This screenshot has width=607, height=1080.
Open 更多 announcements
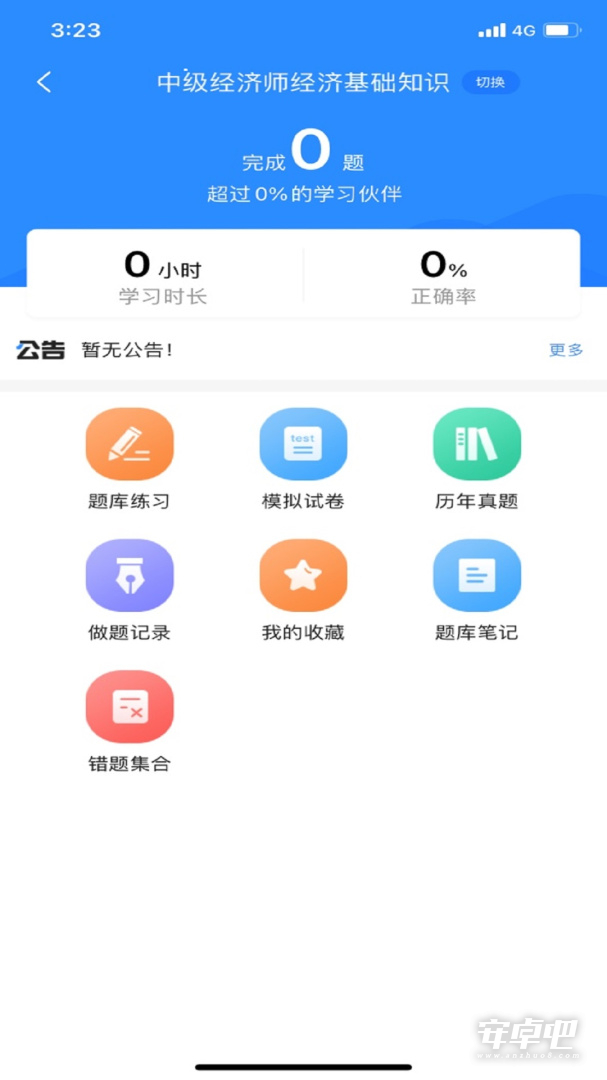point(566,350)
